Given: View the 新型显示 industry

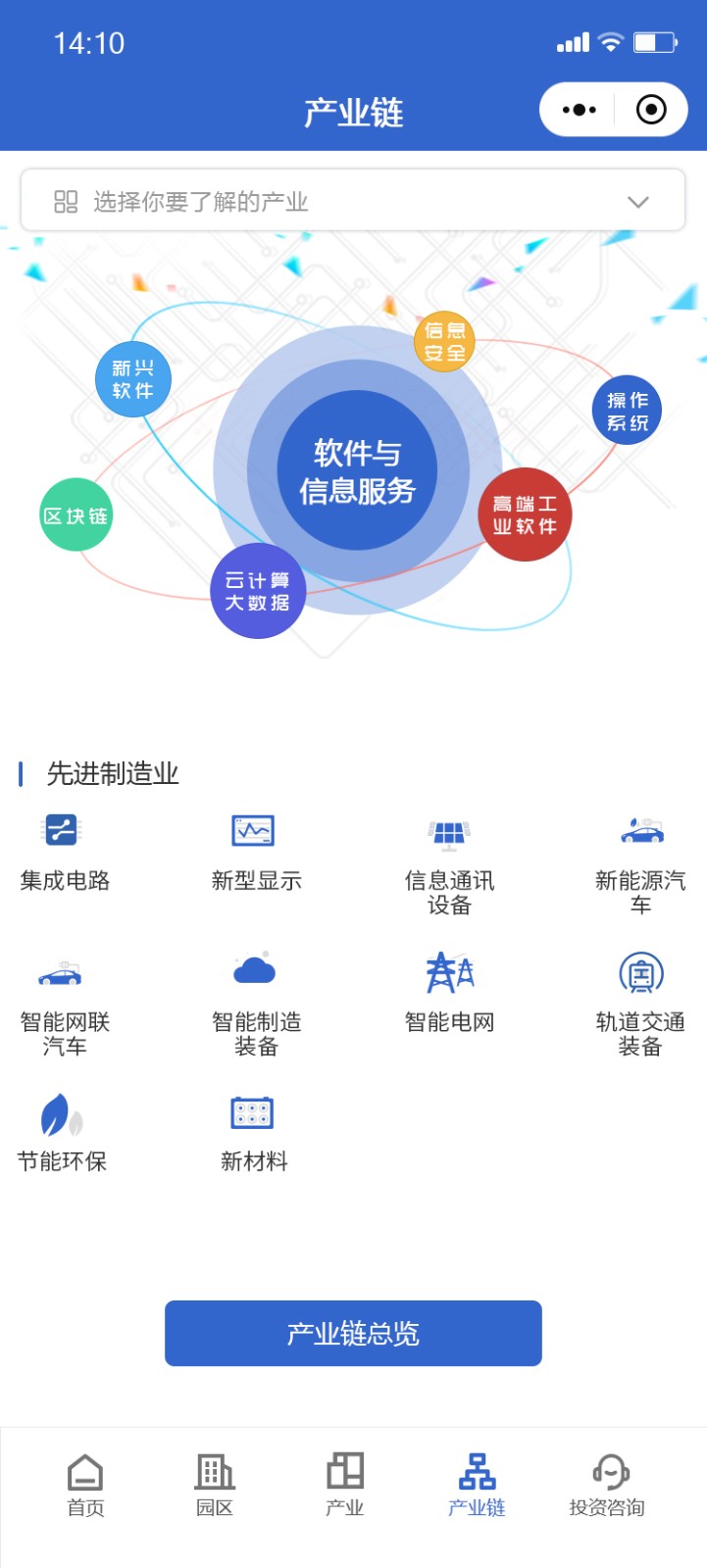Looking at the screenshot, I should pos(256,852).
